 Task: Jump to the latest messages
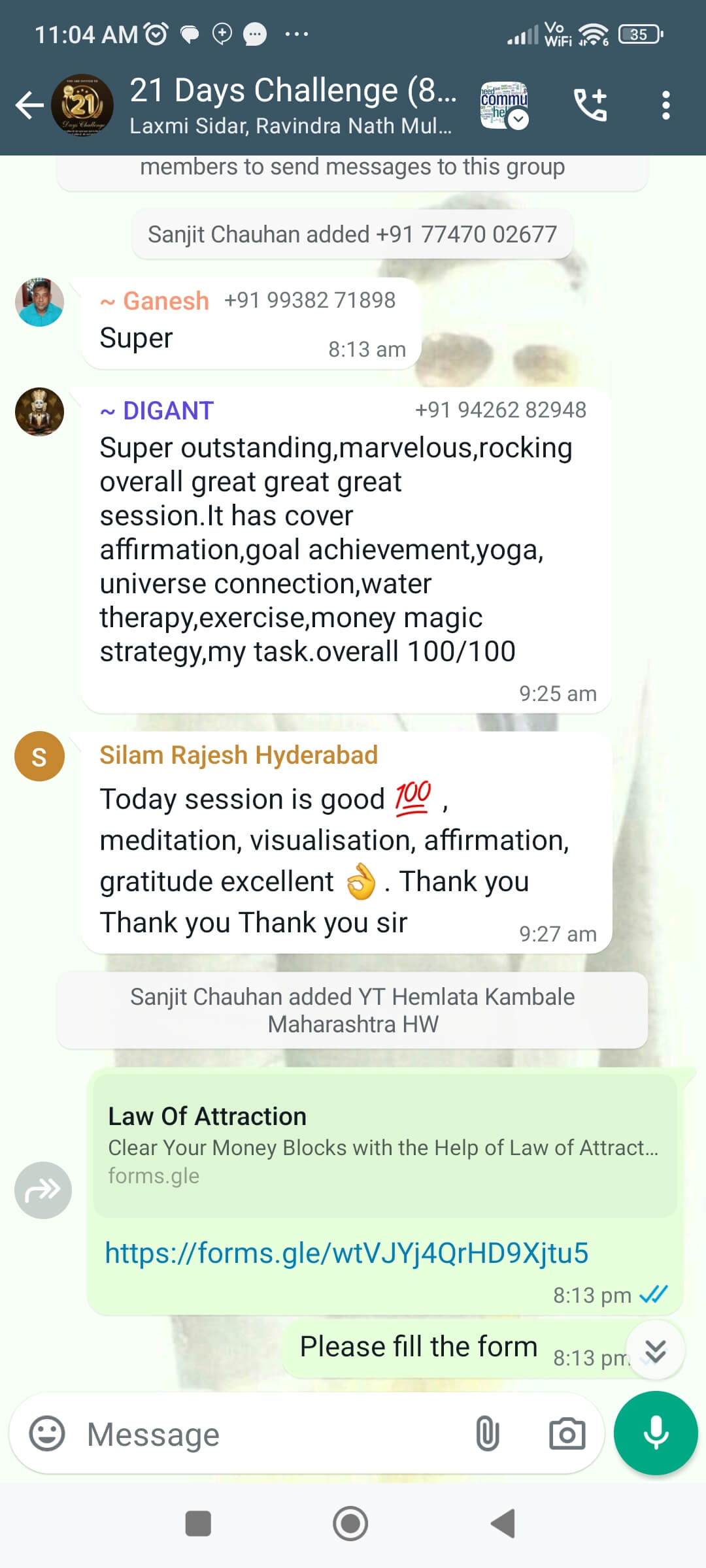pos(655,1350)
